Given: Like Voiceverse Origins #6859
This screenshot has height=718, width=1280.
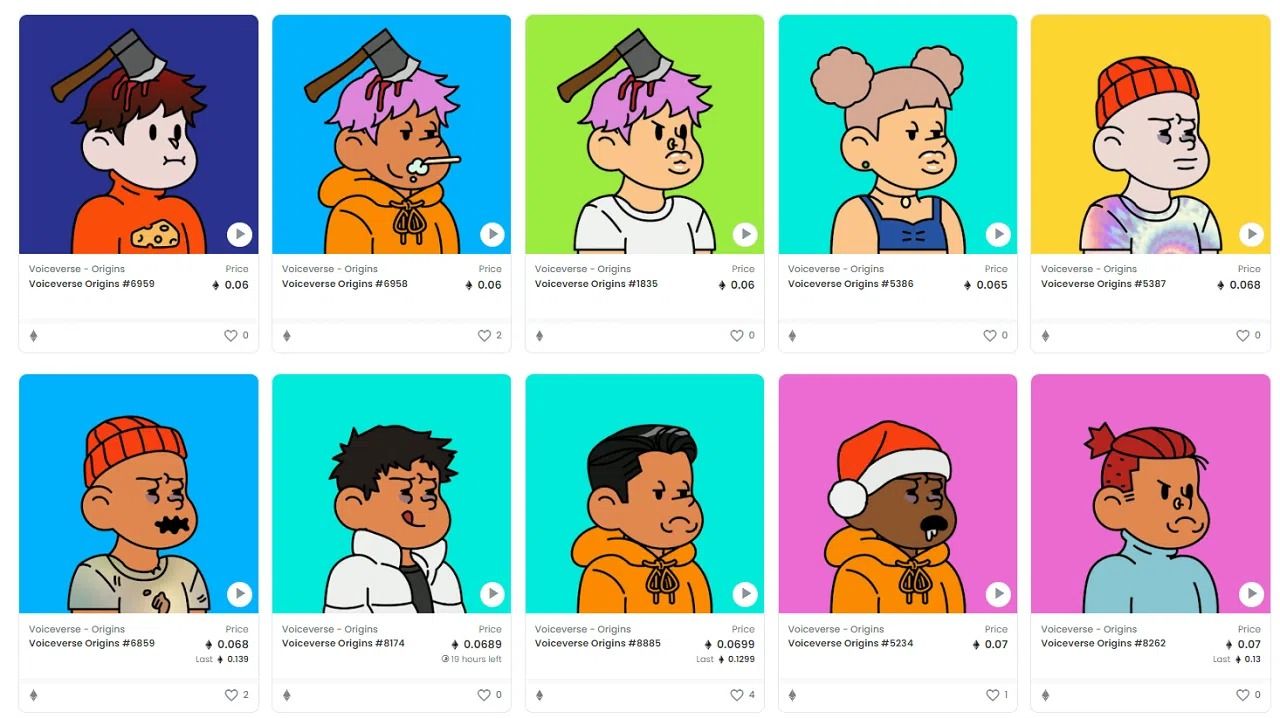Looking at the screenshot, I should 231,695.
